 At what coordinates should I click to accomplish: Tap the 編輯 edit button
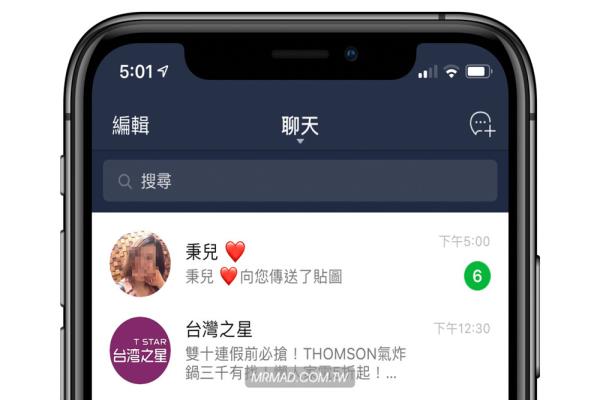pyautogui.click(x=131, y=125)
